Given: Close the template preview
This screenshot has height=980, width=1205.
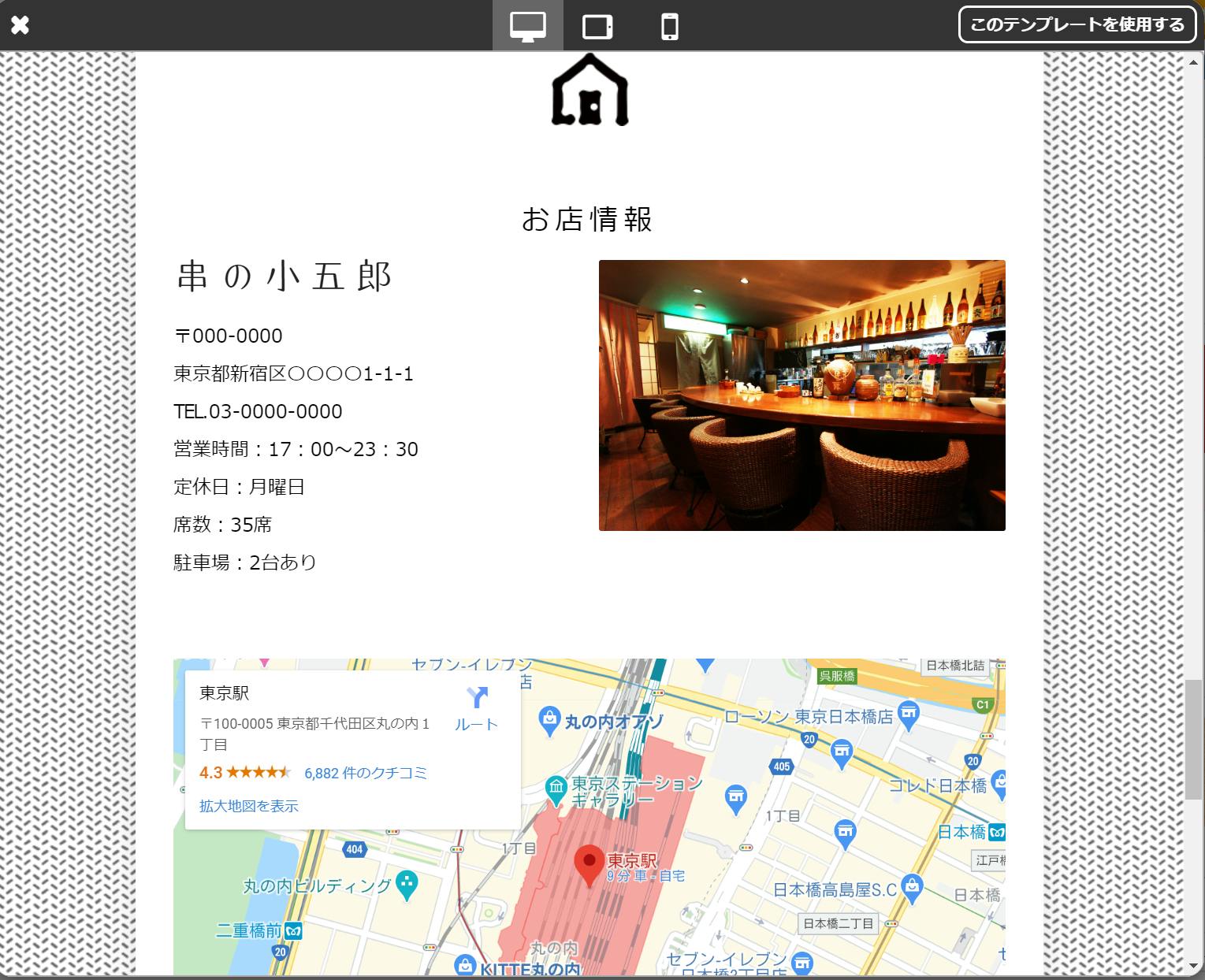Looking at the screenshot, I should pos(20,25).
